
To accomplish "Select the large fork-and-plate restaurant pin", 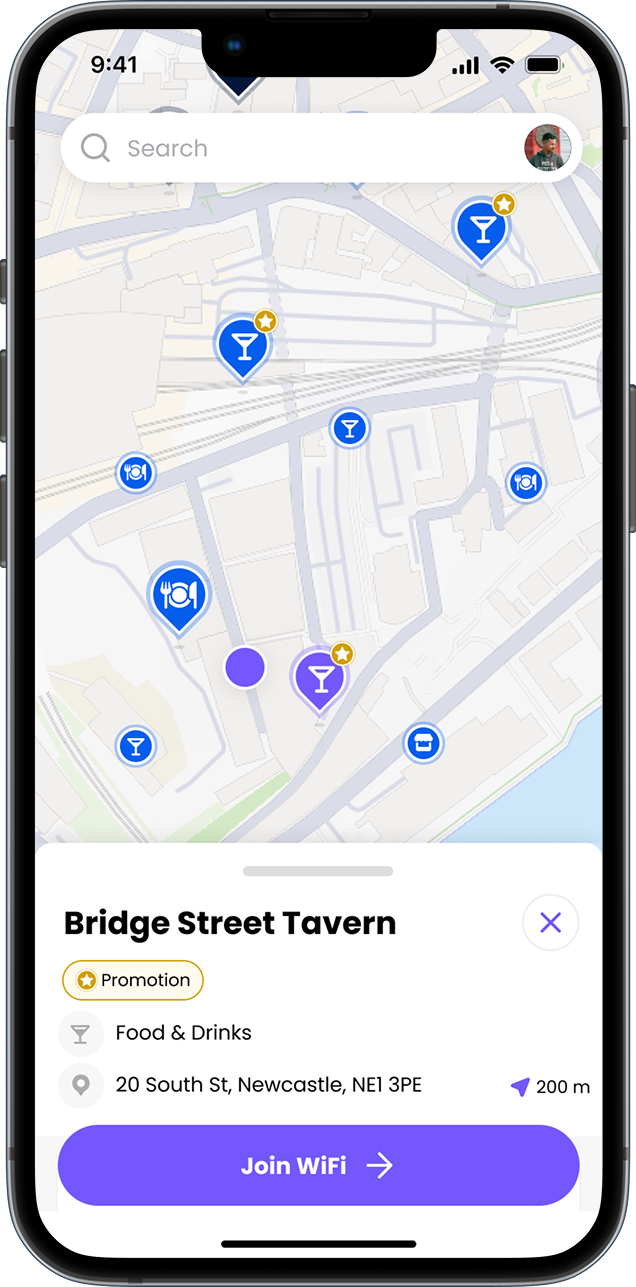I will pyautogui.click(x=178, y=596).
